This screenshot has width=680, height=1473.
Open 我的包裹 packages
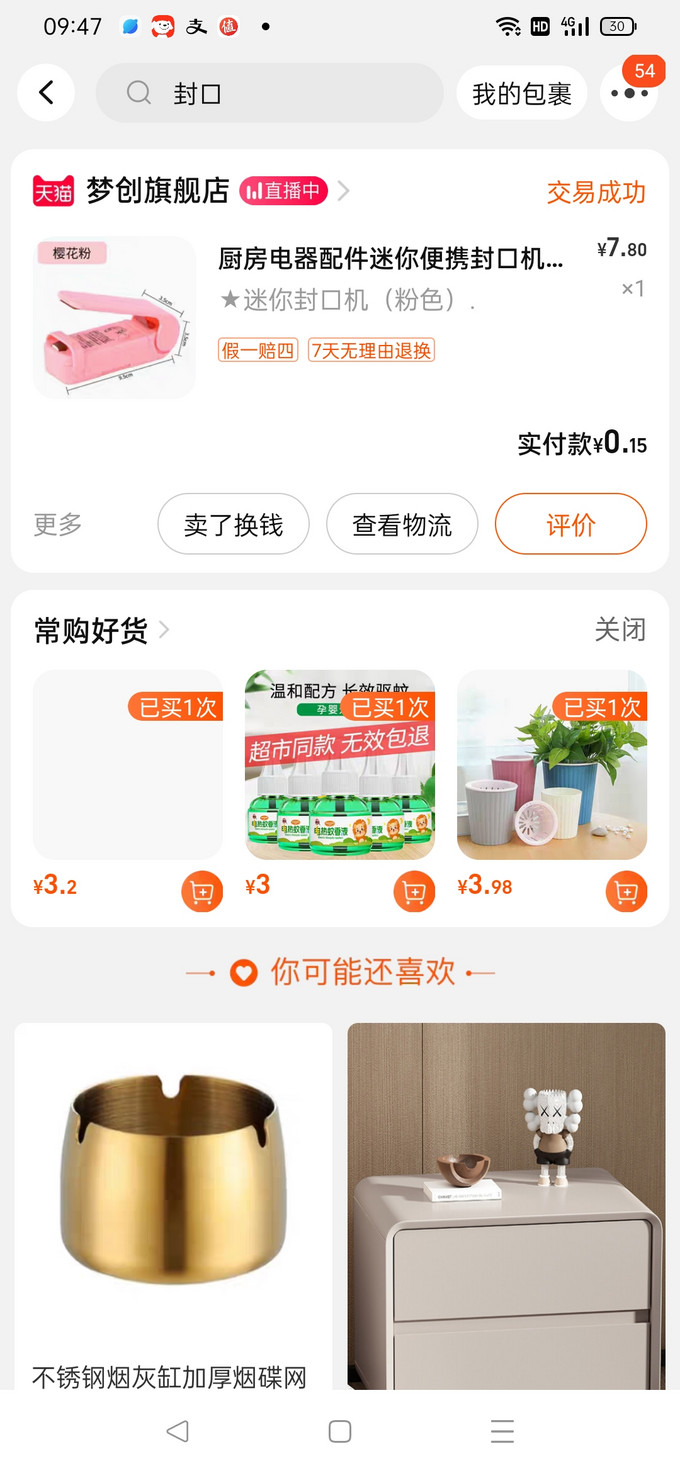pyautogui.click(x=521, y=94)
